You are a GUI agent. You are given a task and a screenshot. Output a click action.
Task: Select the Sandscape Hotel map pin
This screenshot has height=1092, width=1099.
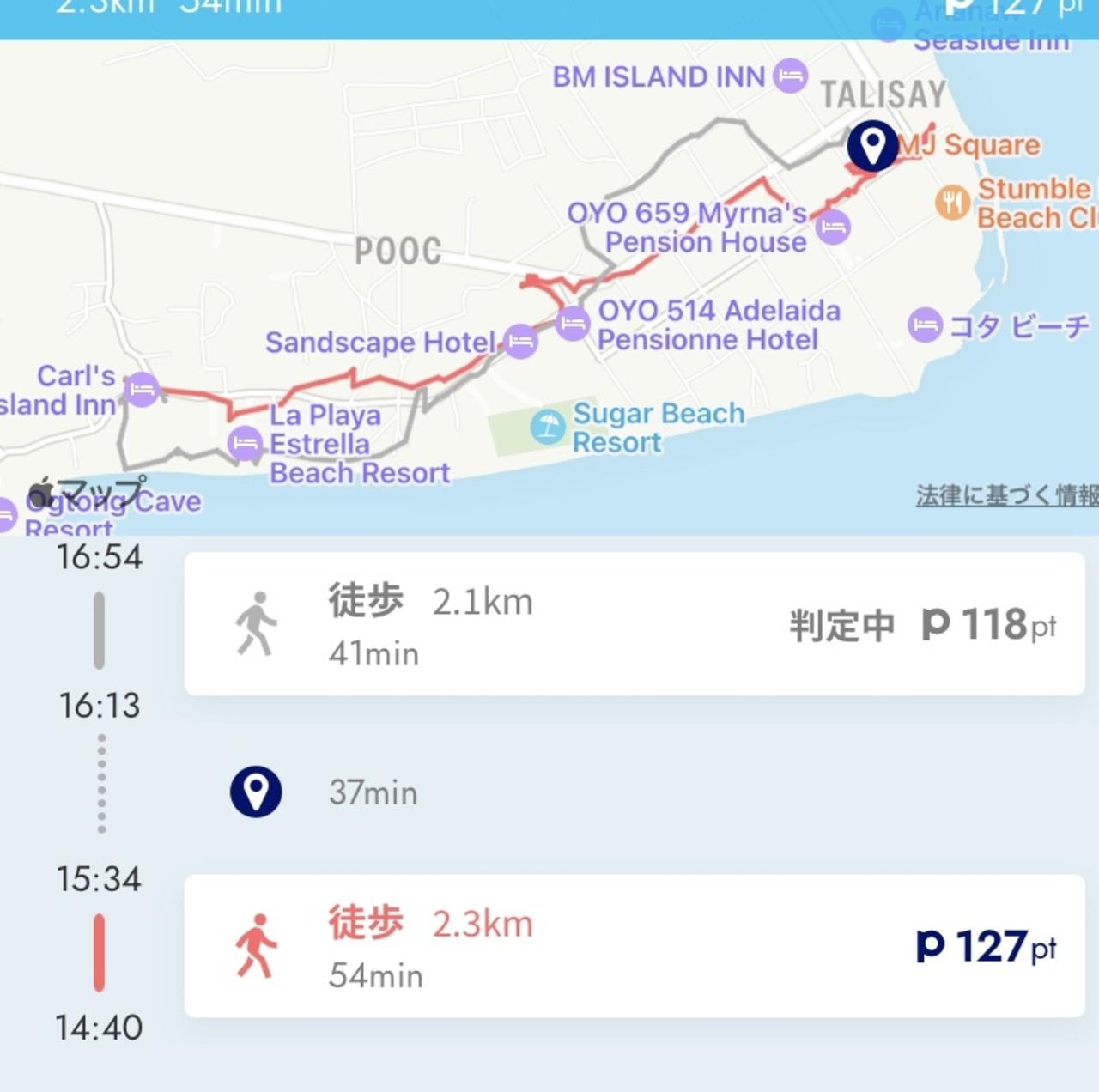point(520,342)
